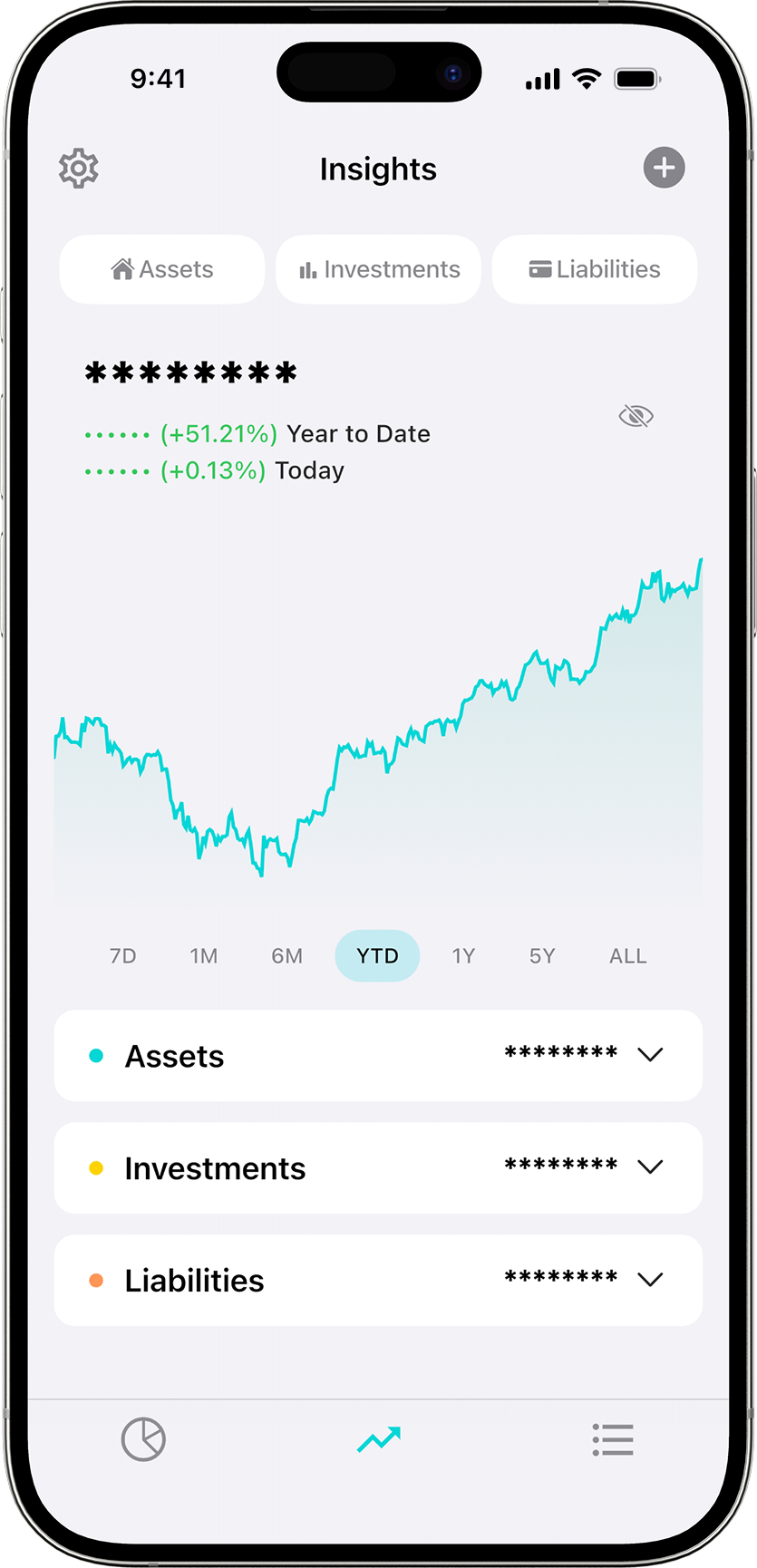
Task: Tap the plus add button
Action: pos(664,168)
